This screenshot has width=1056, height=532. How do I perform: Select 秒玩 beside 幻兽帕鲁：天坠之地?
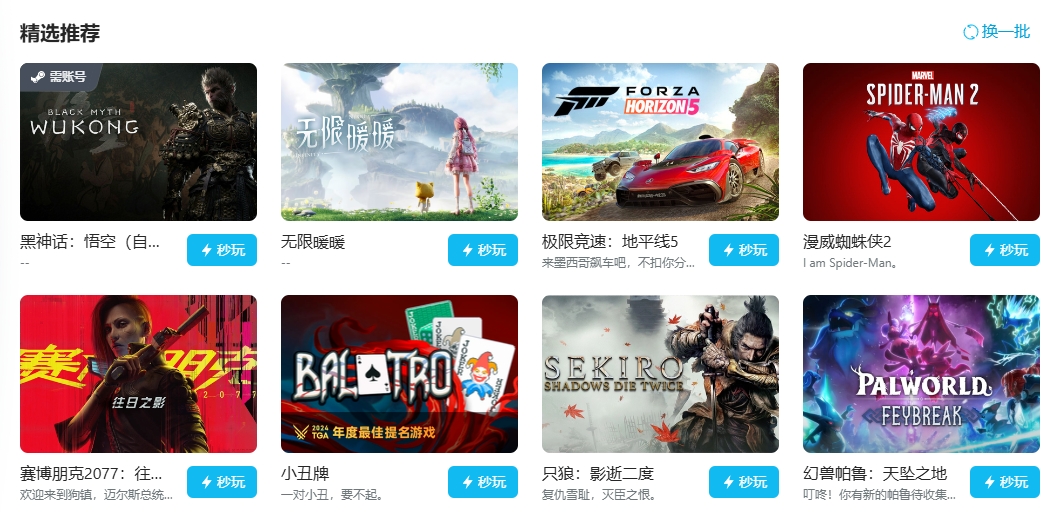coord(1004,482)
